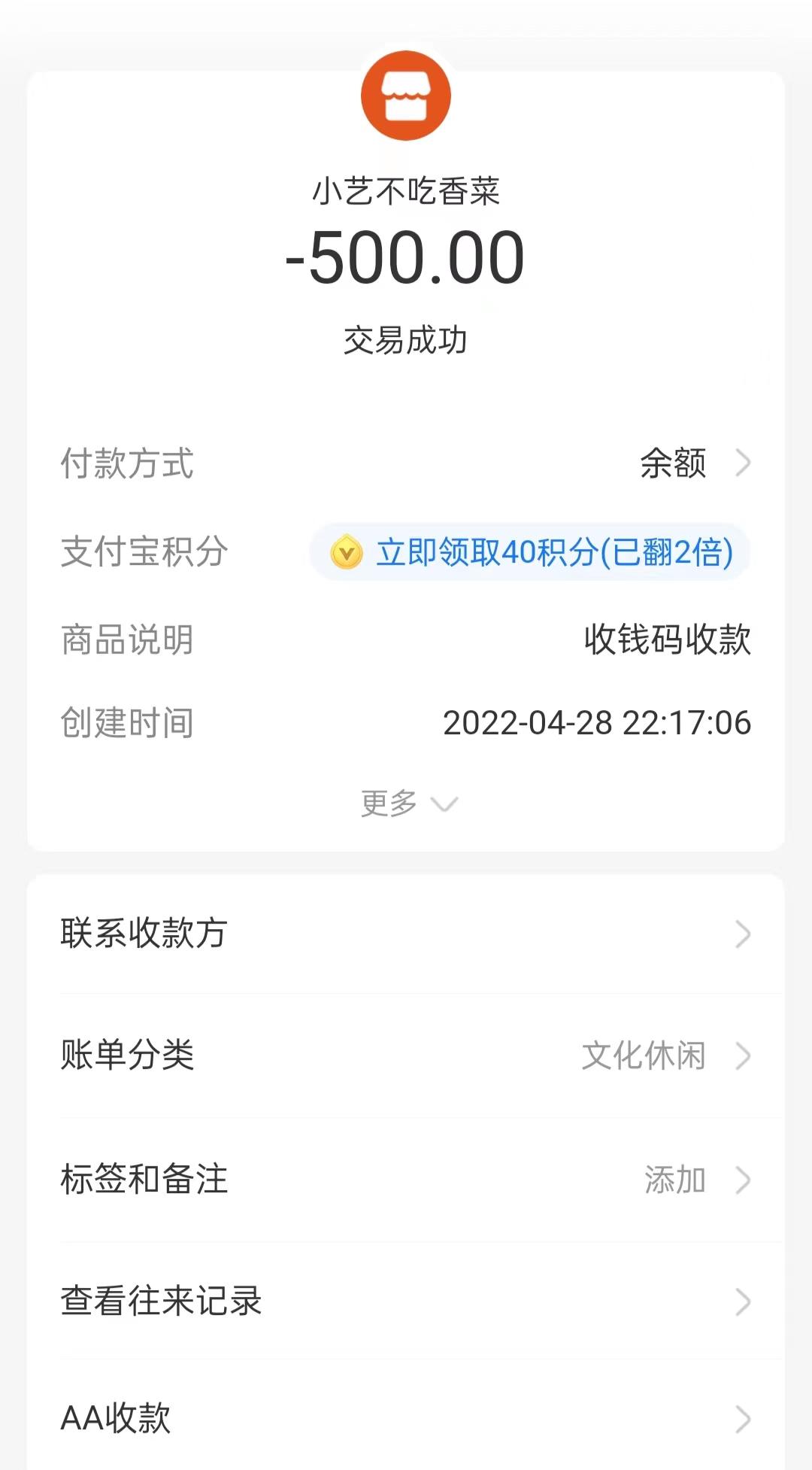Screen dimensions: 812x1470
Task: Open 查看往来记录 transaction history
Action: point(406,1301)
